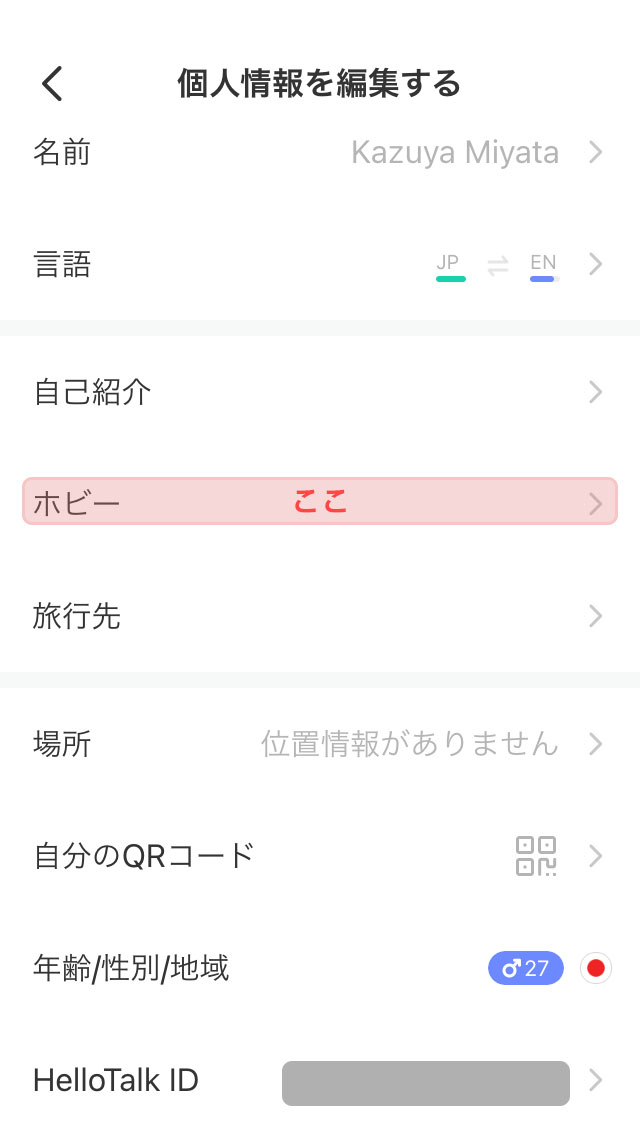The width and height of the screenshot is (640, 1136).
Task: Edit the 自己紹介 self-introduction
Action: coord(320,392)
